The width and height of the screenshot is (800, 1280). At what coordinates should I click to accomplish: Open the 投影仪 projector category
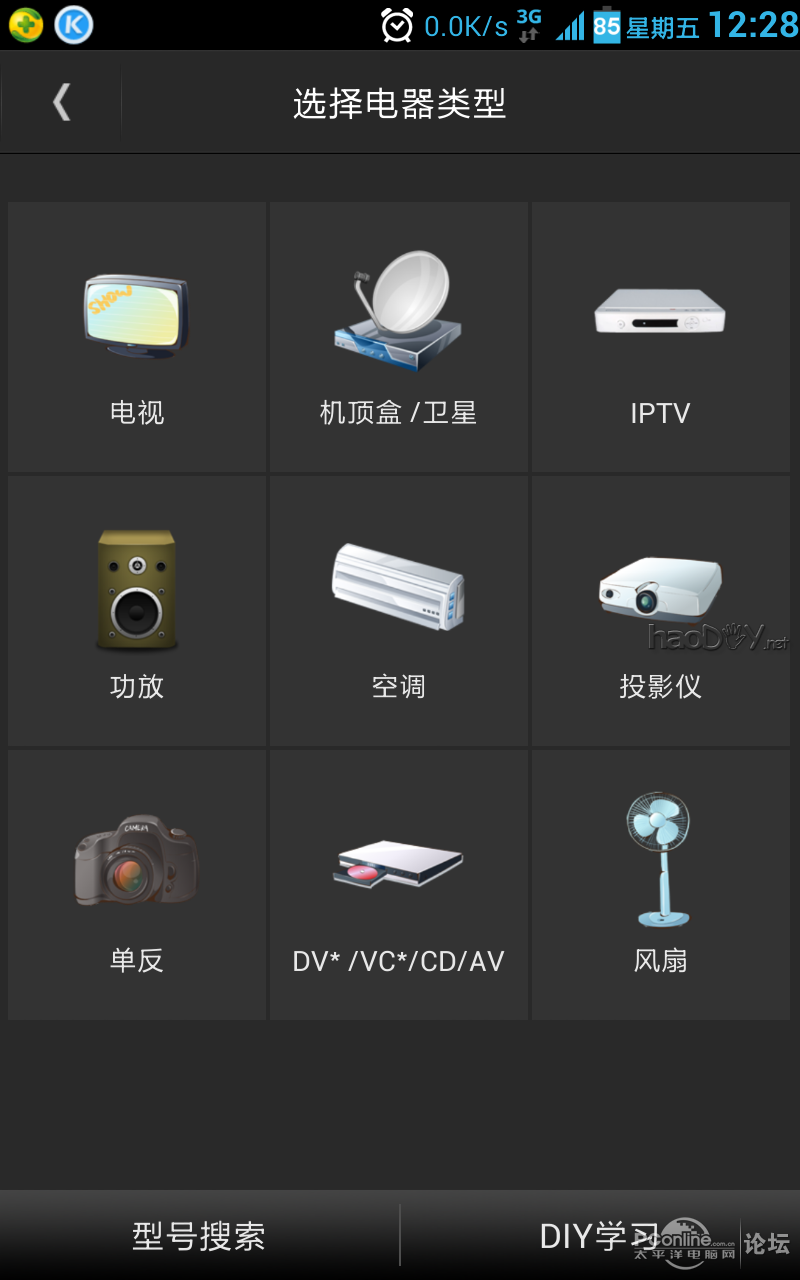[x=660, y=611]
